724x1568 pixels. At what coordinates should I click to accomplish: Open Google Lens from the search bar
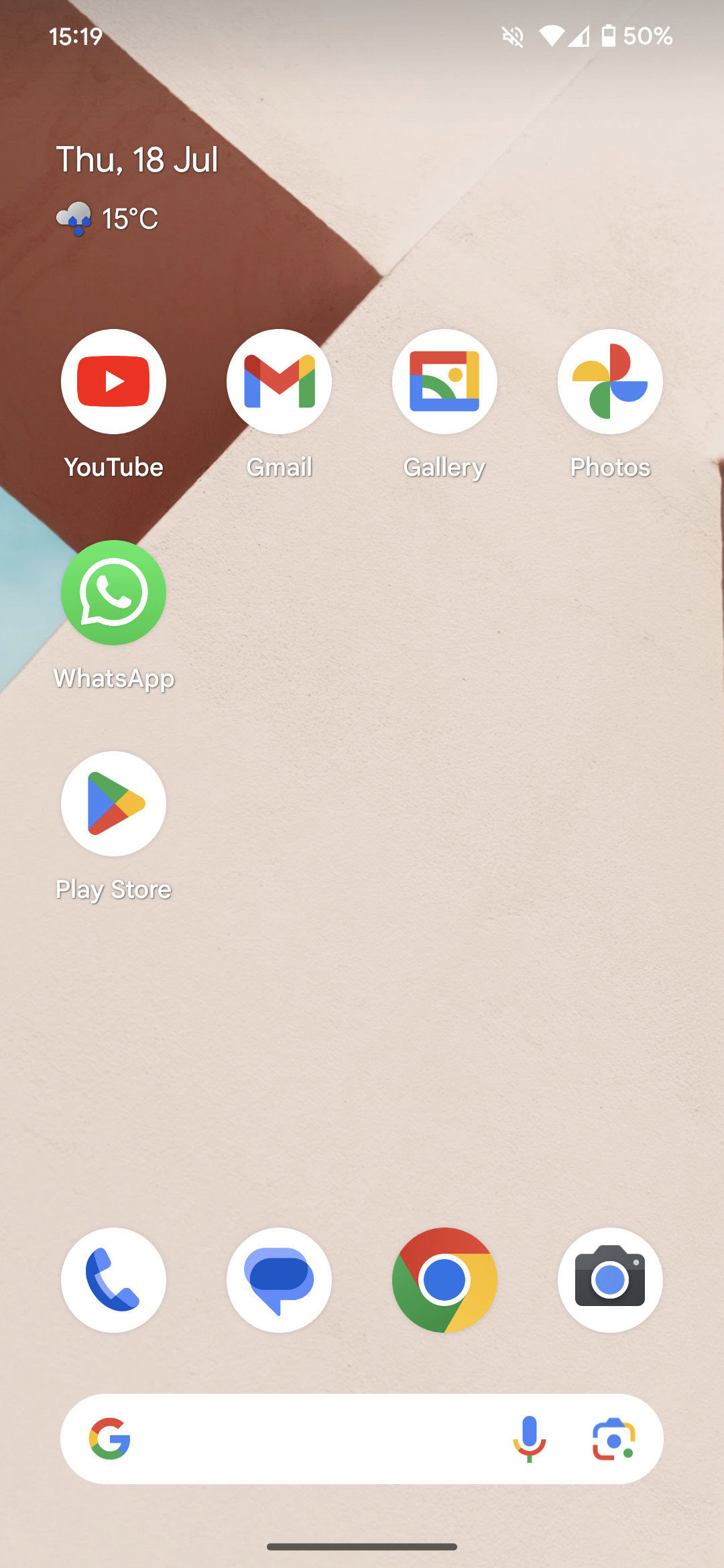click(x=613, y=1439)
